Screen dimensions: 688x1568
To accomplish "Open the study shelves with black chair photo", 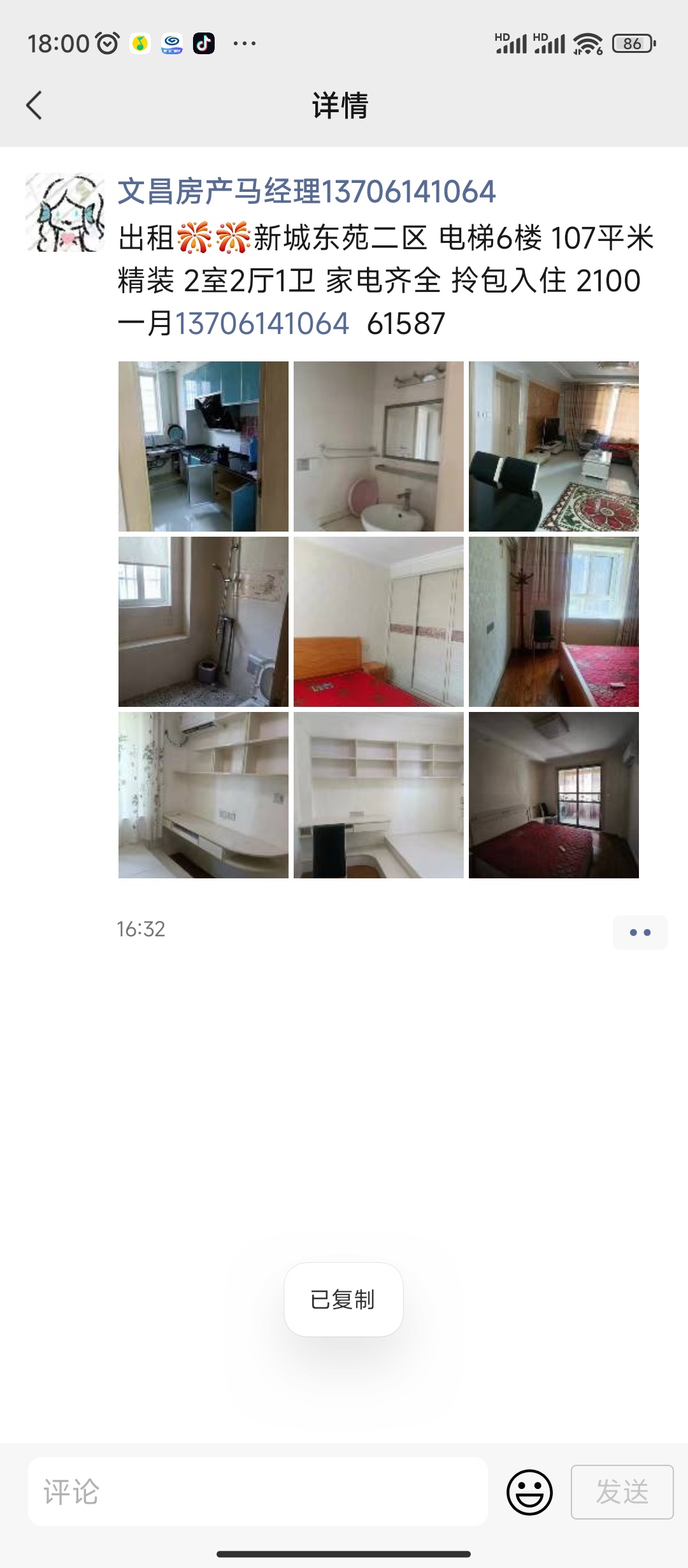I will click(x=378, y=795).
